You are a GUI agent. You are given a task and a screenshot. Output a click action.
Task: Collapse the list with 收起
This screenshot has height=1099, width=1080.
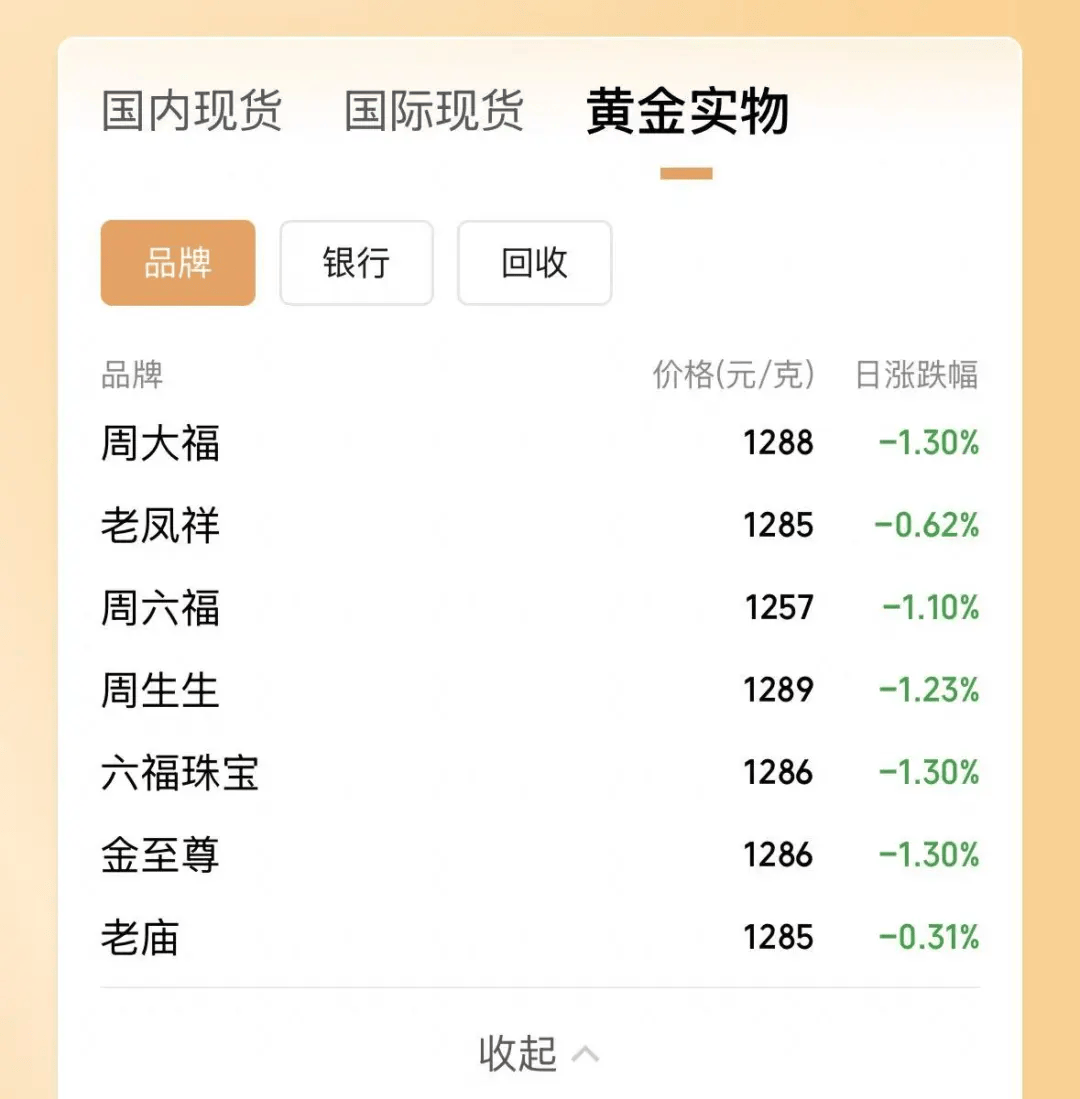pos(538,1053)
